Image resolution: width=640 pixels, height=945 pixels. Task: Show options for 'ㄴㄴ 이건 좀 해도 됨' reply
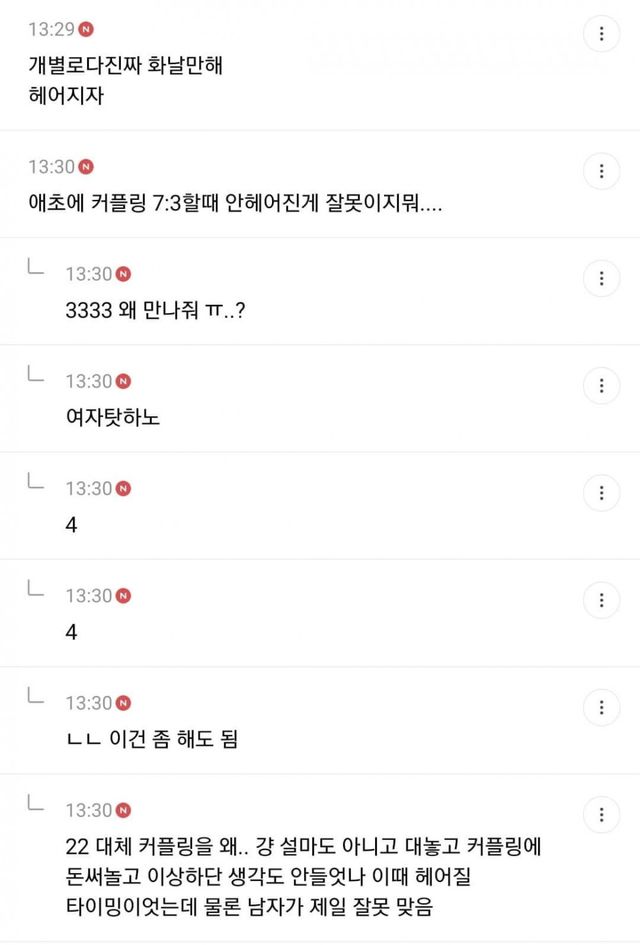(601, 708)
